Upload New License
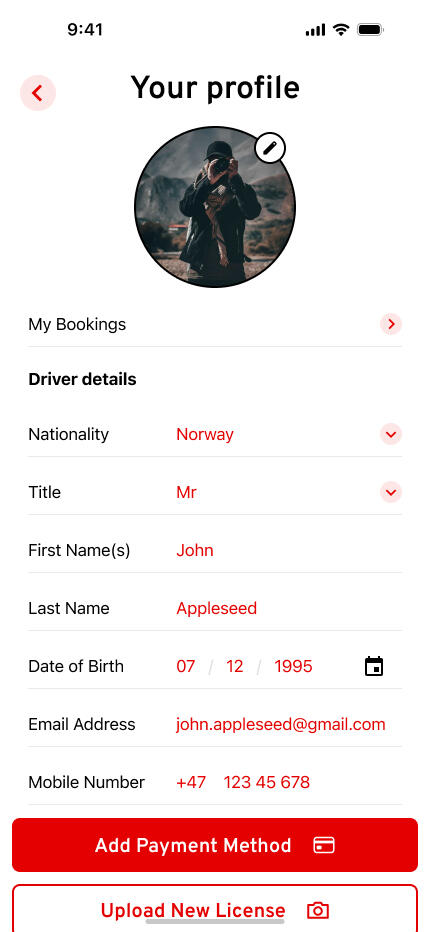The height and width of the screenshot is (932, 430). [215, 908]
